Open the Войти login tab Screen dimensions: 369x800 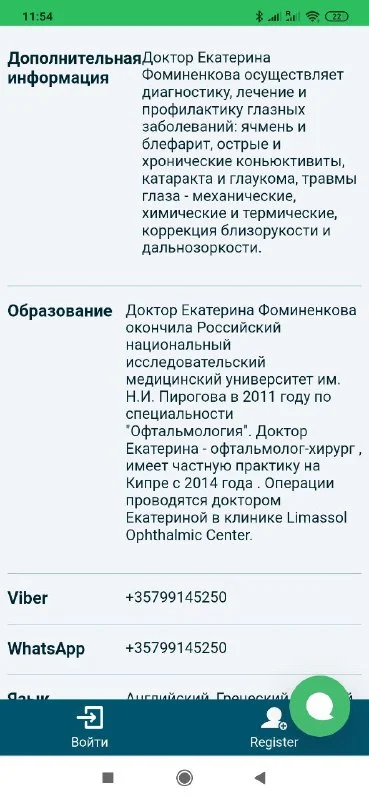[90, 727]
